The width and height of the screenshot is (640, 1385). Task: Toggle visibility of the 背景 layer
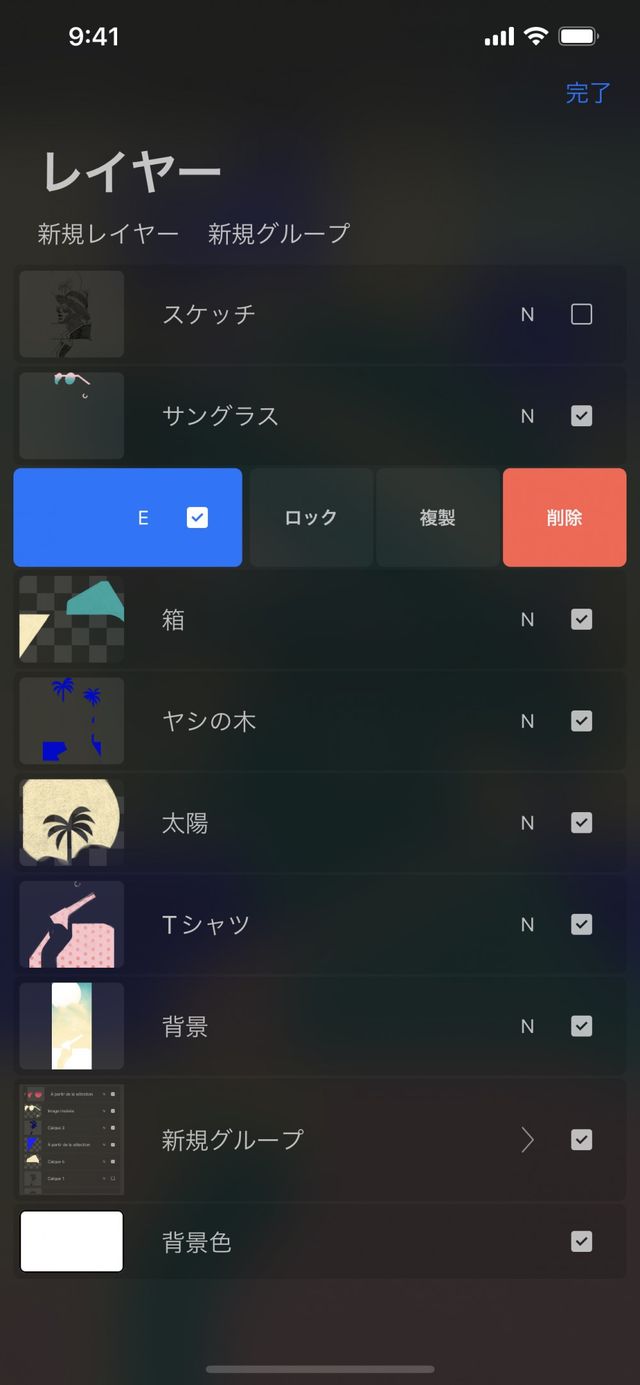point(581,1026)
